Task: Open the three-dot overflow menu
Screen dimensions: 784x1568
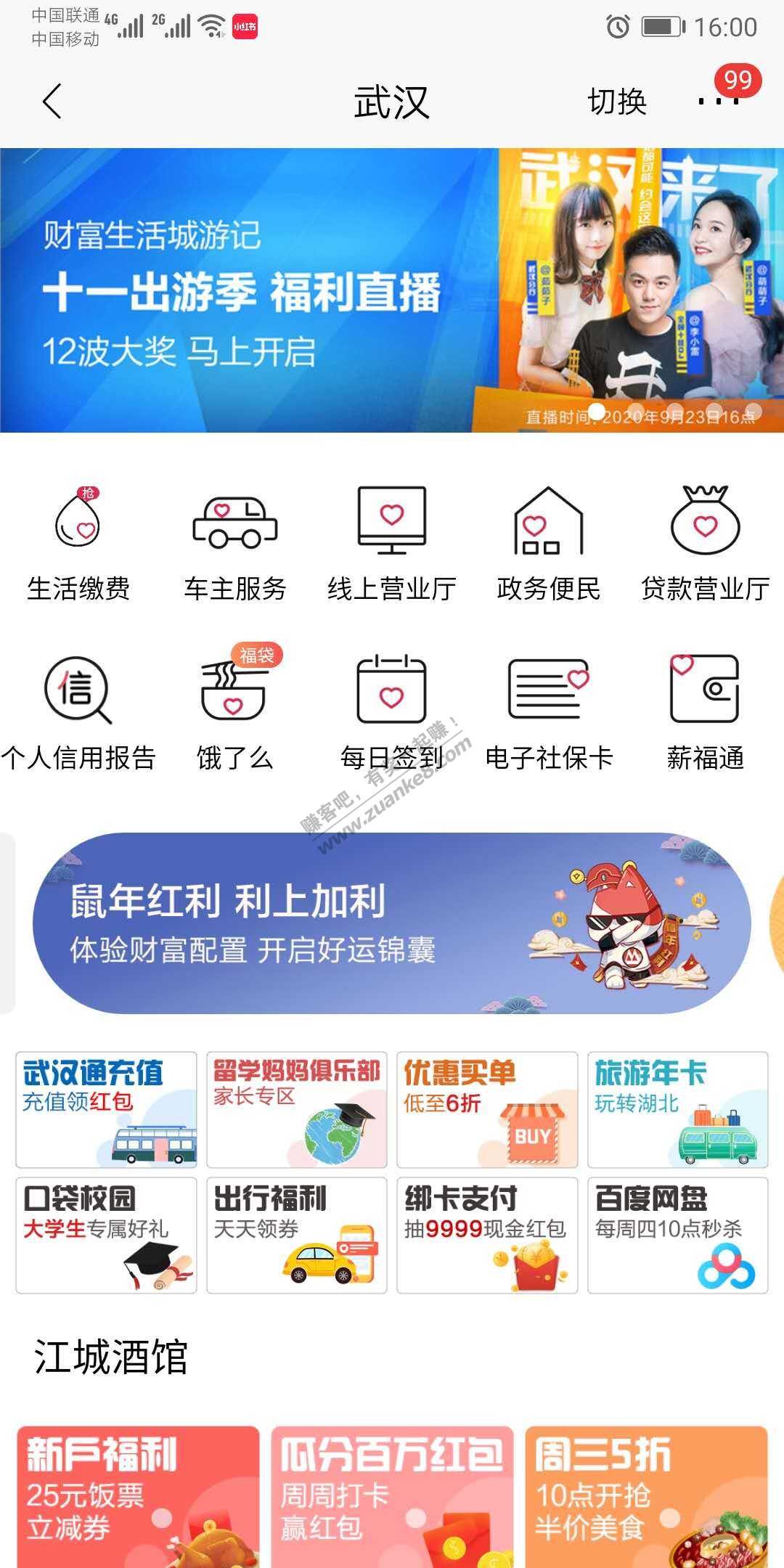Action: [x=718, y=102]
